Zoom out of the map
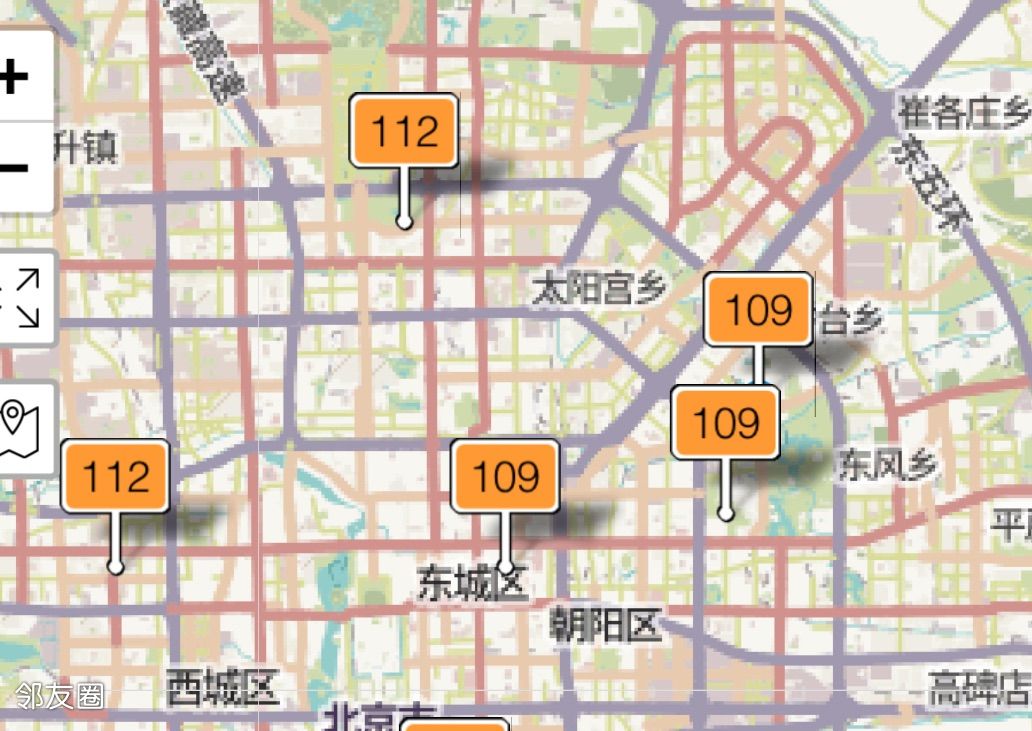1032x731 pixels. (16, 167)
